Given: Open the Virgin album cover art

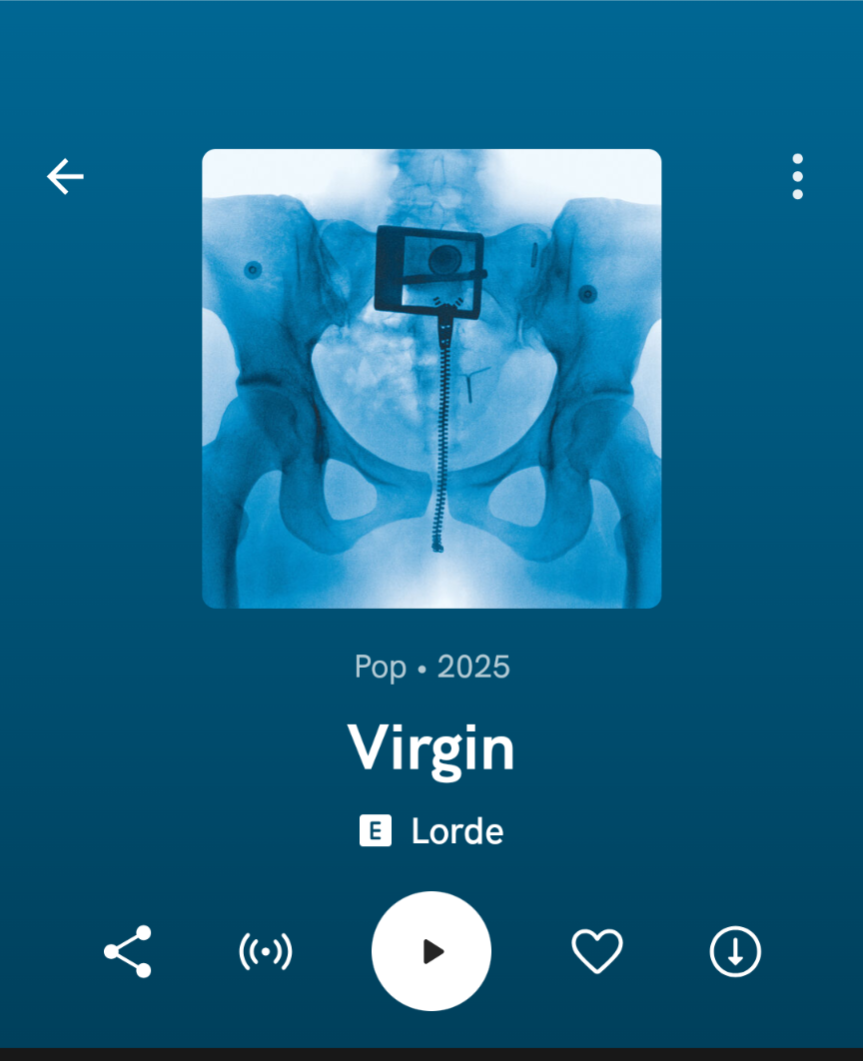Looking at the screenshot, I should coord(431,378).
